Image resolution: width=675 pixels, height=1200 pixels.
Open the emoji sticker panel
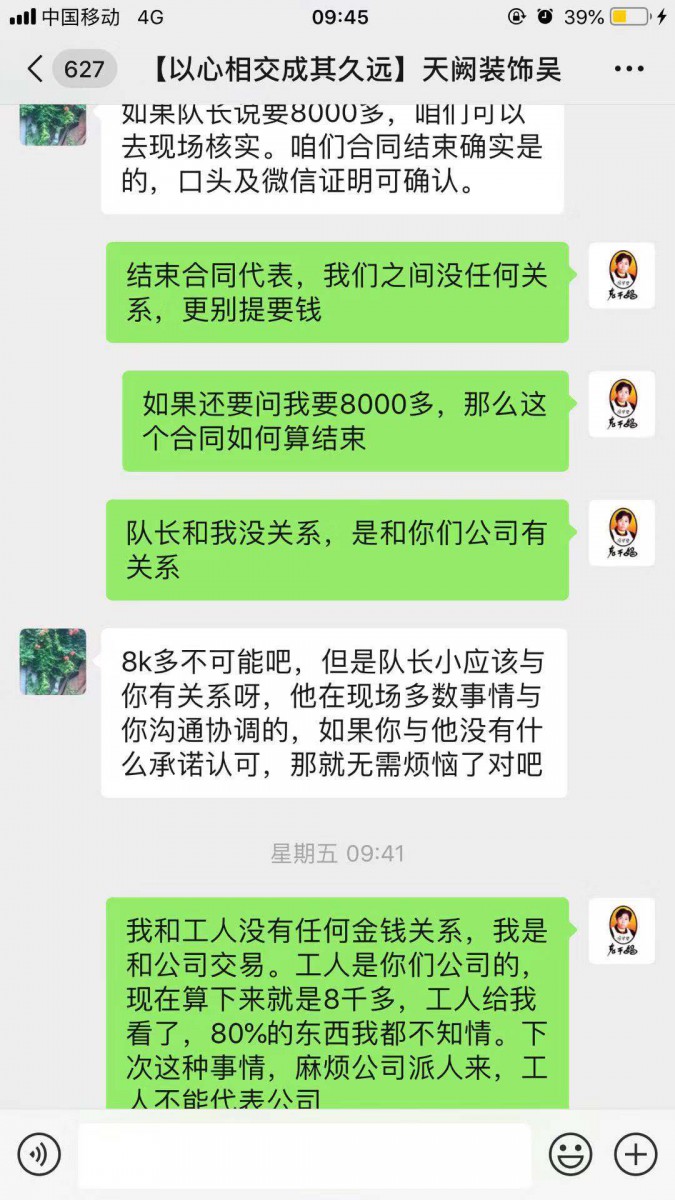(x=570, y=1154)
